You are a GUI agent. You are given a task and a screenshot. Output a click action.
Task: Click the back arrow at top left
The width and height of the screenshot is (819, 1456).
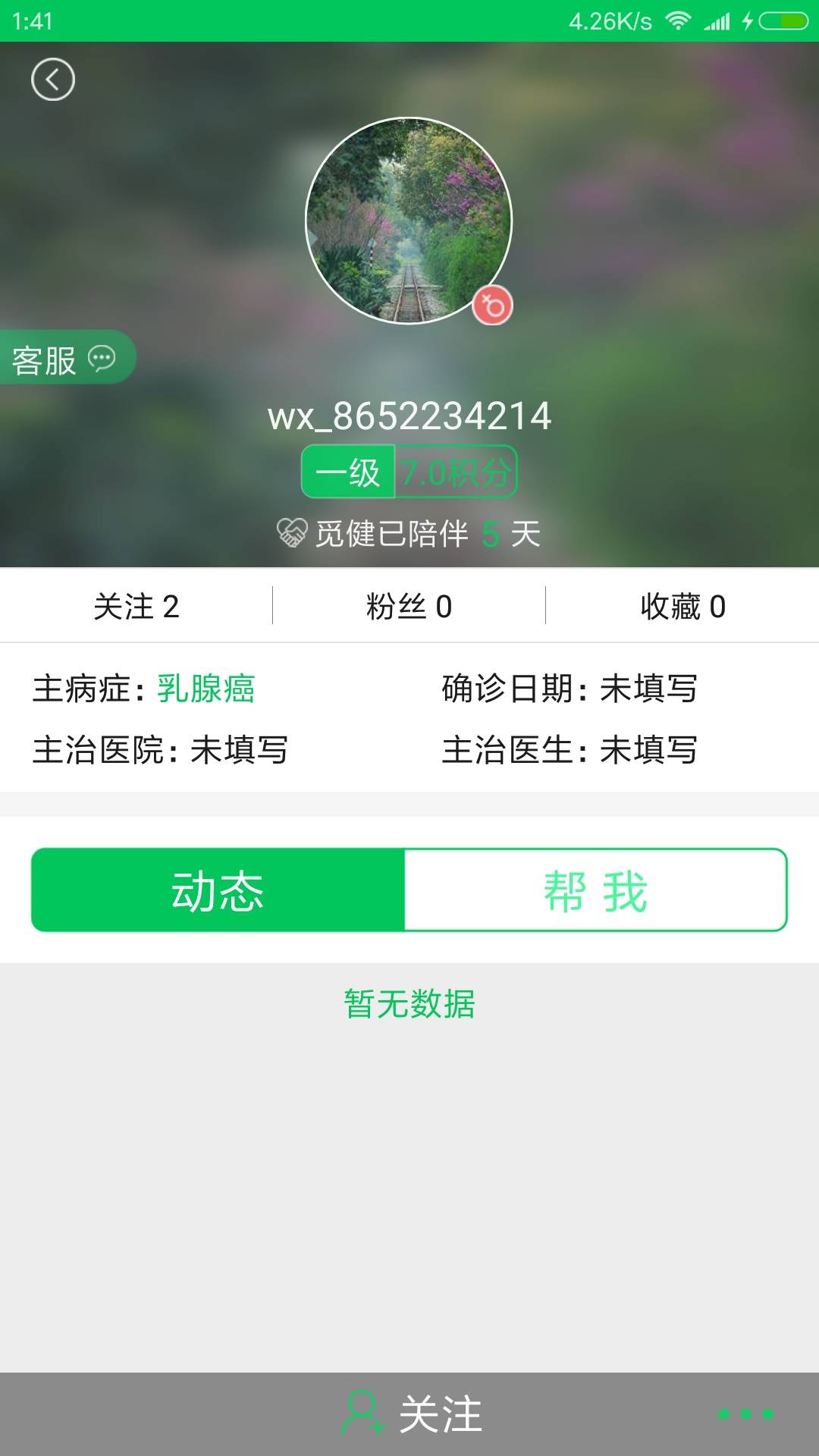[x=53, y=79]
